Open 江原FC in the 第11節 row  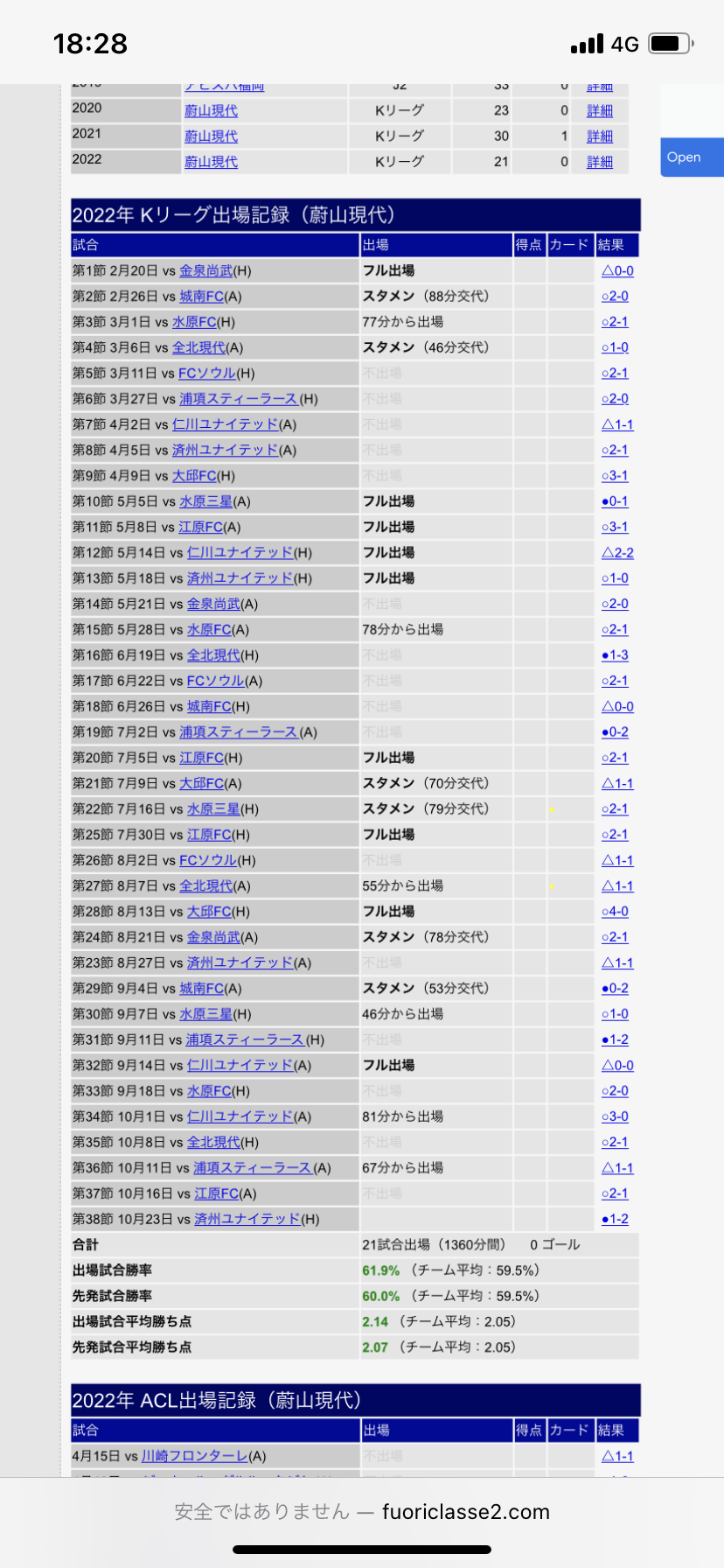201,528
